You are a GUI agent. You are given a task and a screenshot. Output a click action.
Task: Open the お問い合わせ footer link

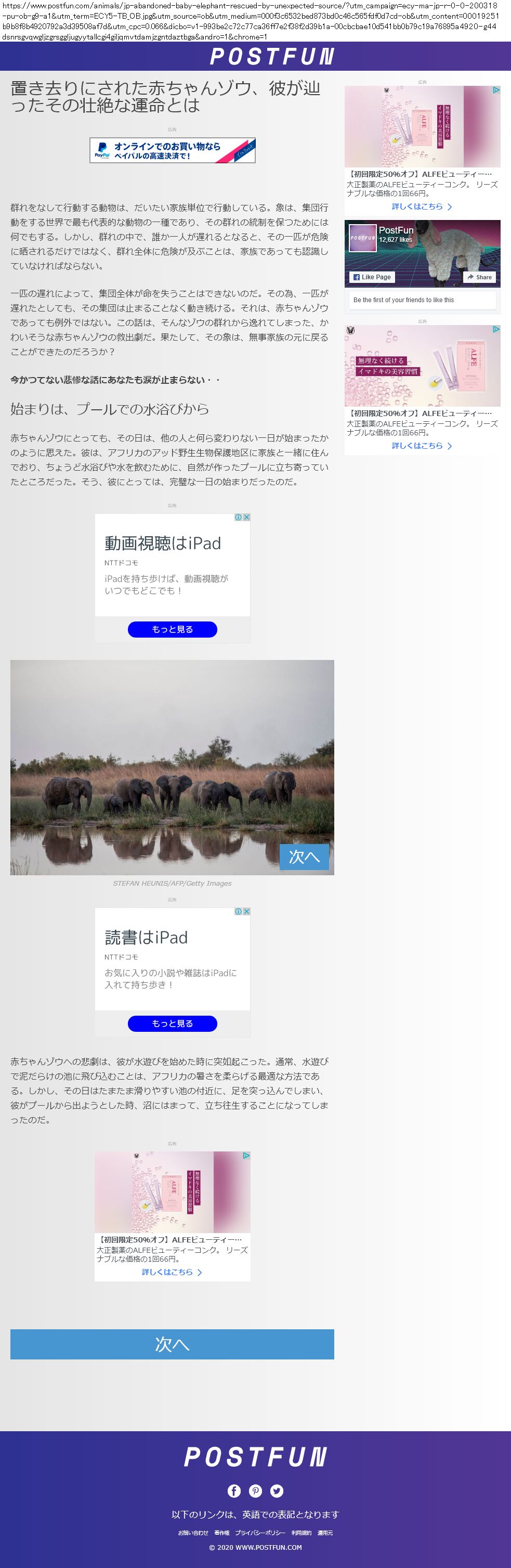coord(193,1533)
